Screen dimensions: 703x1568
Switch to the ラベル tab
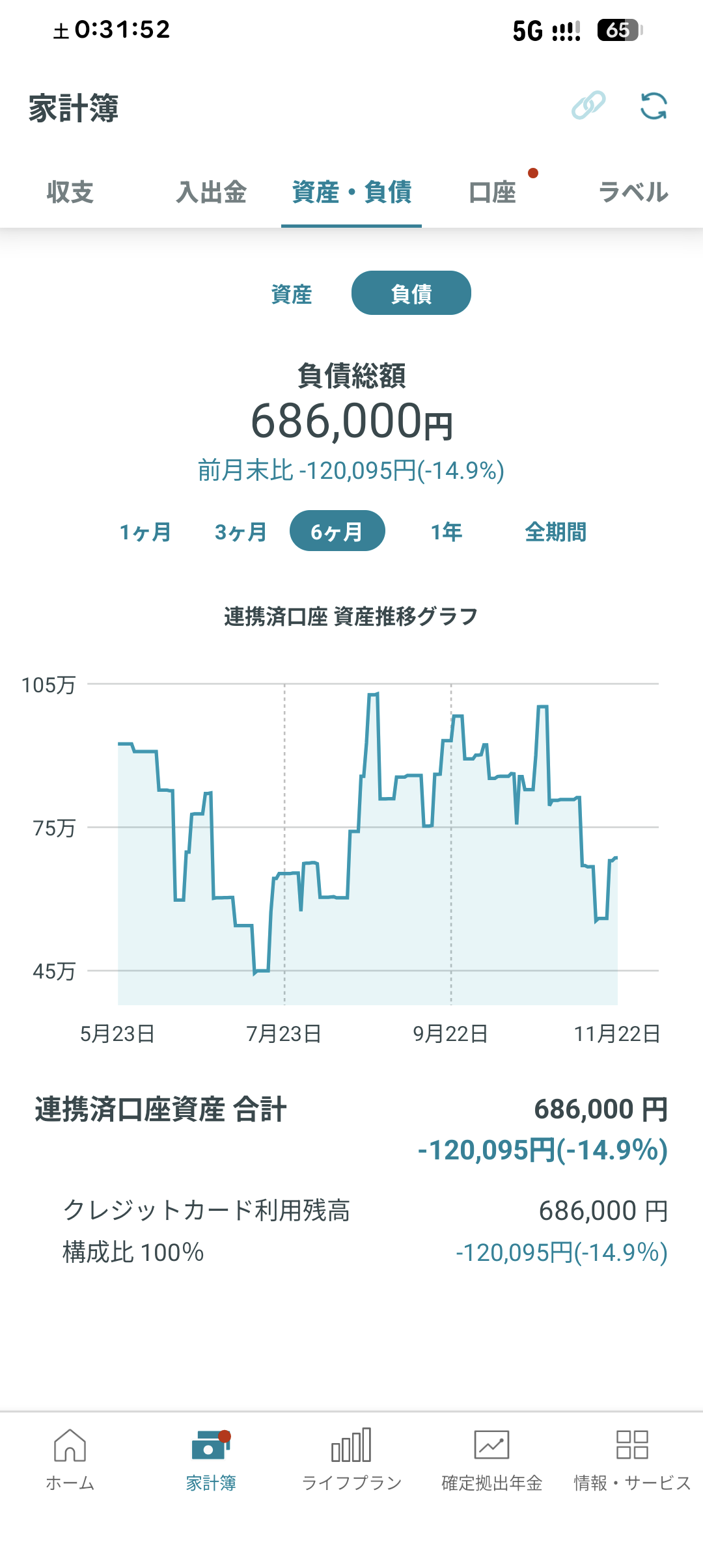point(633,193)
